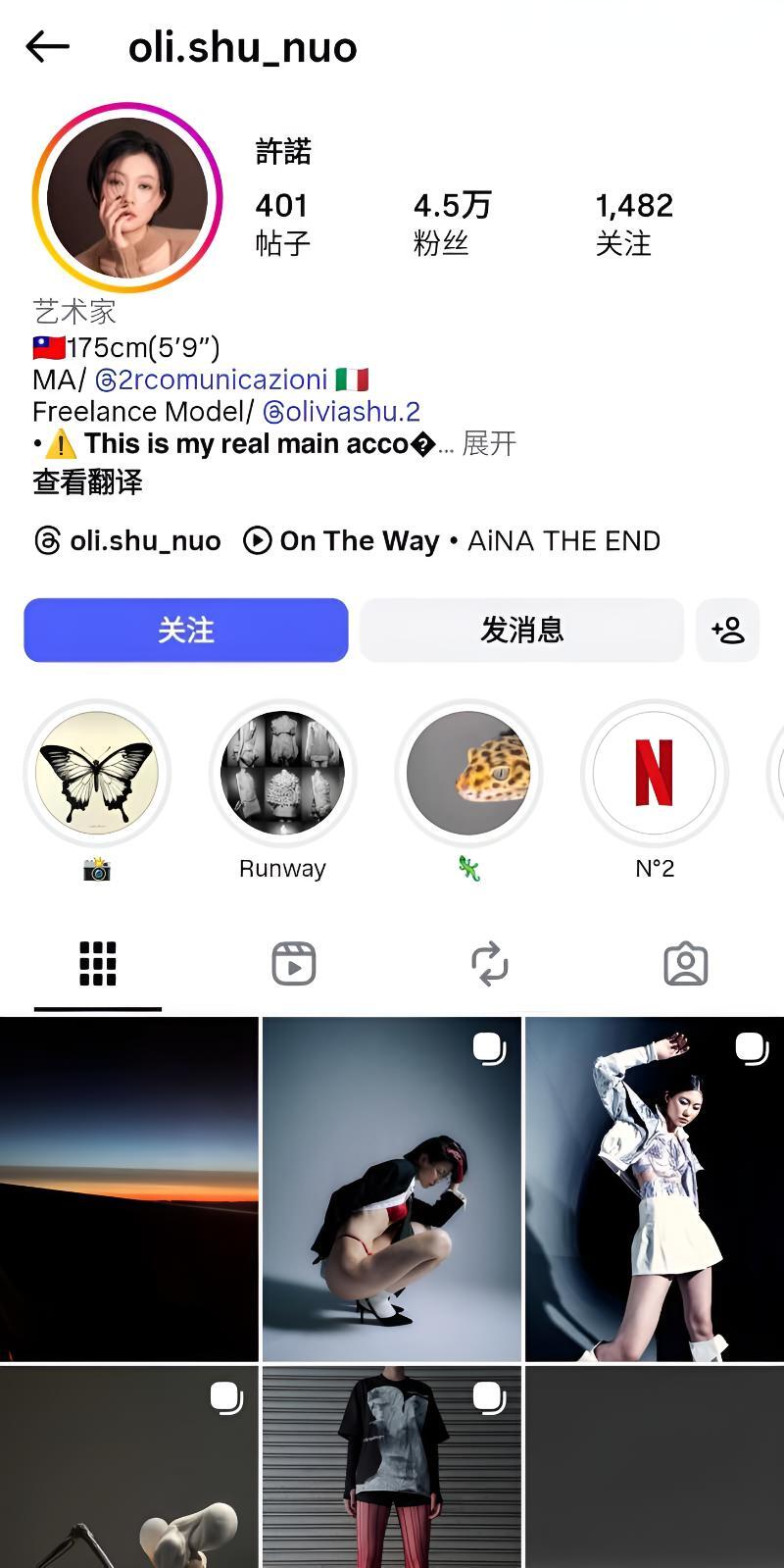
Task: Open the 4.5万 followers list
Action: click(452, 223)
